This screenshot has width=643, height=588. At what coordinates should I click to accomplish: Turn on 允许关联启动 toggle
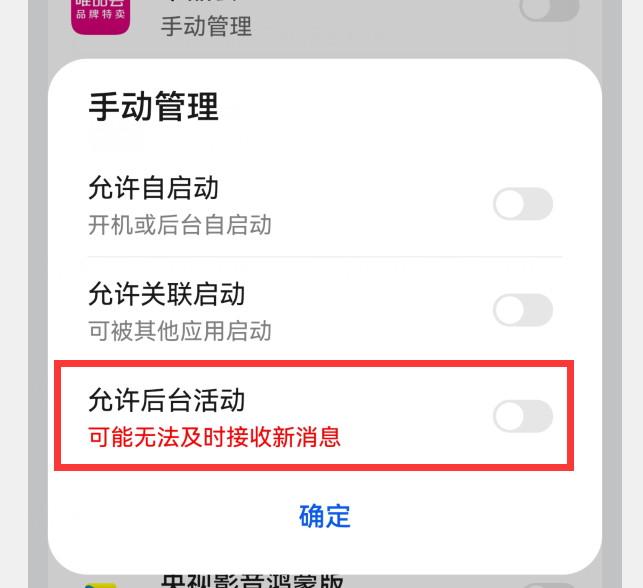point(523,310)
